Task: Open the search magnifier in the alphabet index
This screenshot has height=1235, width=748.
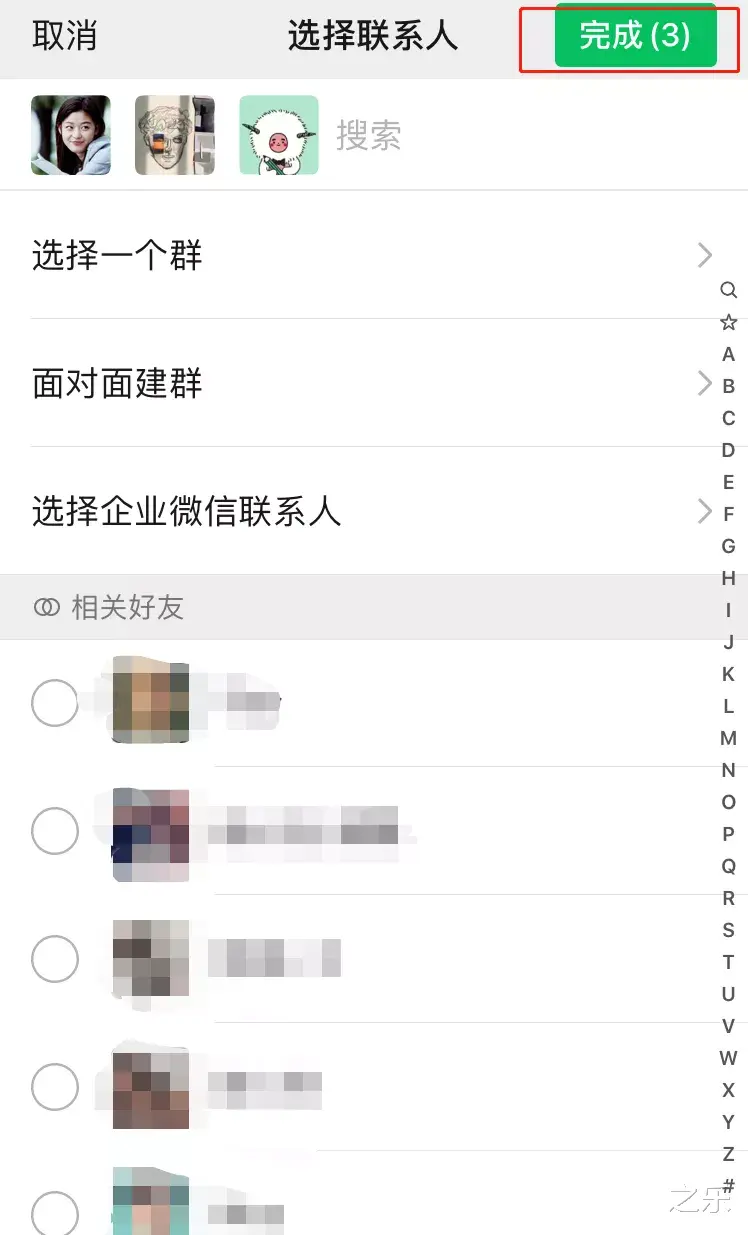Action: point(728,290)
